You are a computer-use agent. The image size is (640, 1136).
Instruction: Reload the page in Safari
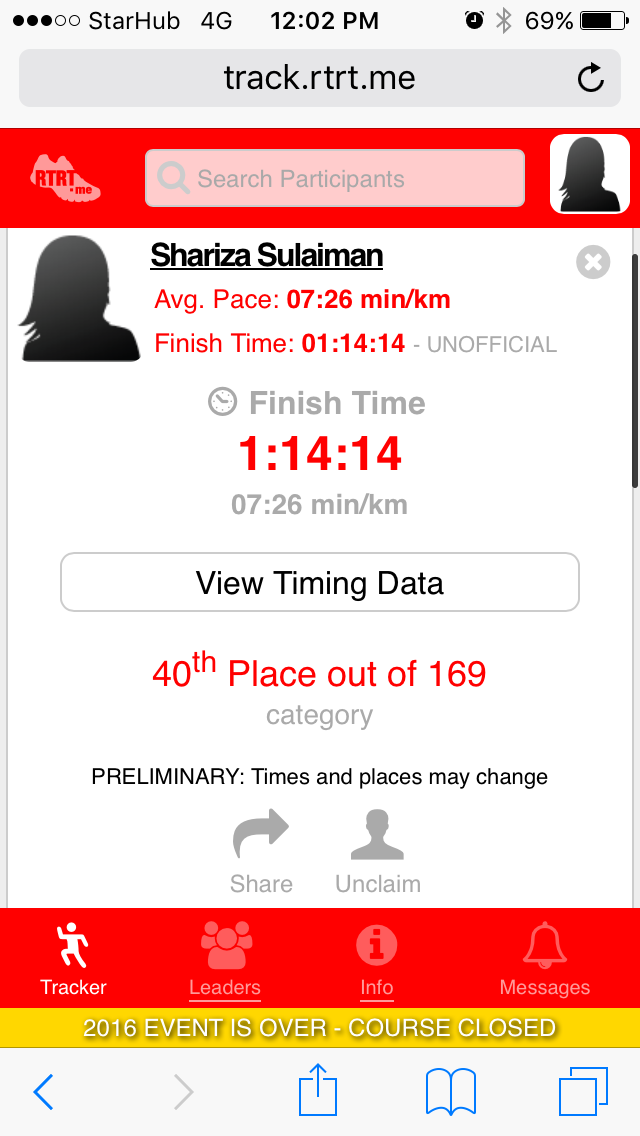point(591,78)
